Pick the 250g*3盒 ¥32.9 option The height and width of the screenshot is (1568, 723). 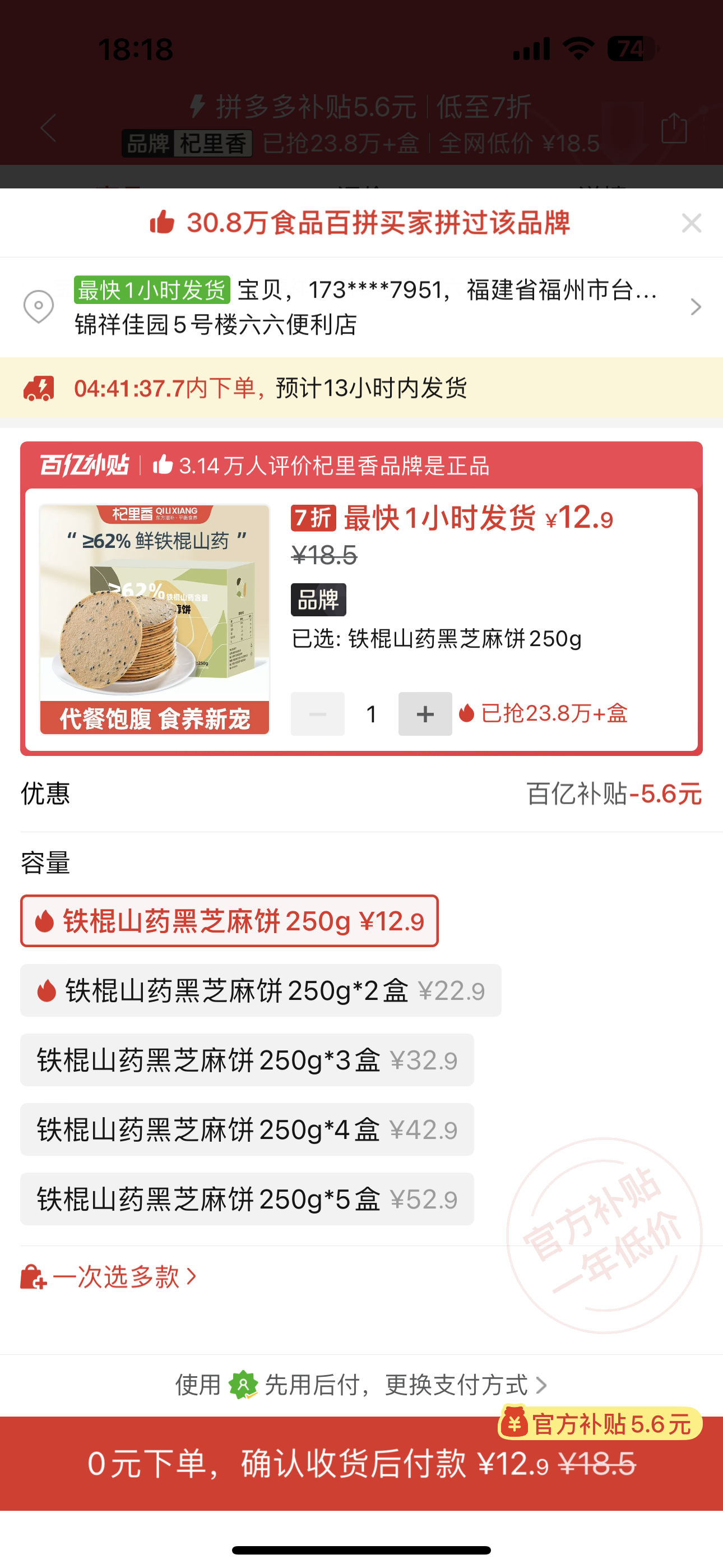point(247,1060)
